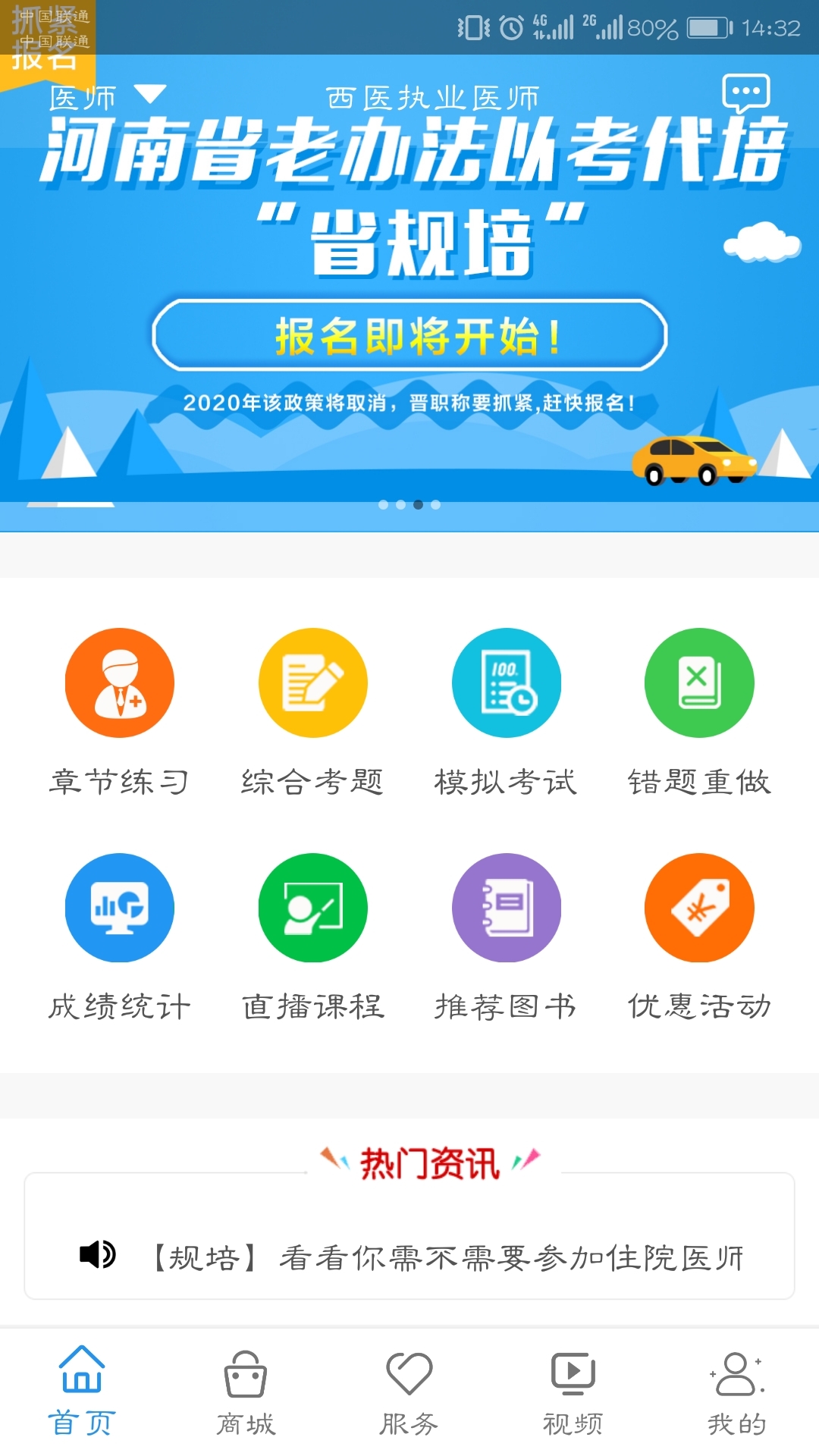
Task: Open the 医师 category dropdown
Action: point(106,97)
